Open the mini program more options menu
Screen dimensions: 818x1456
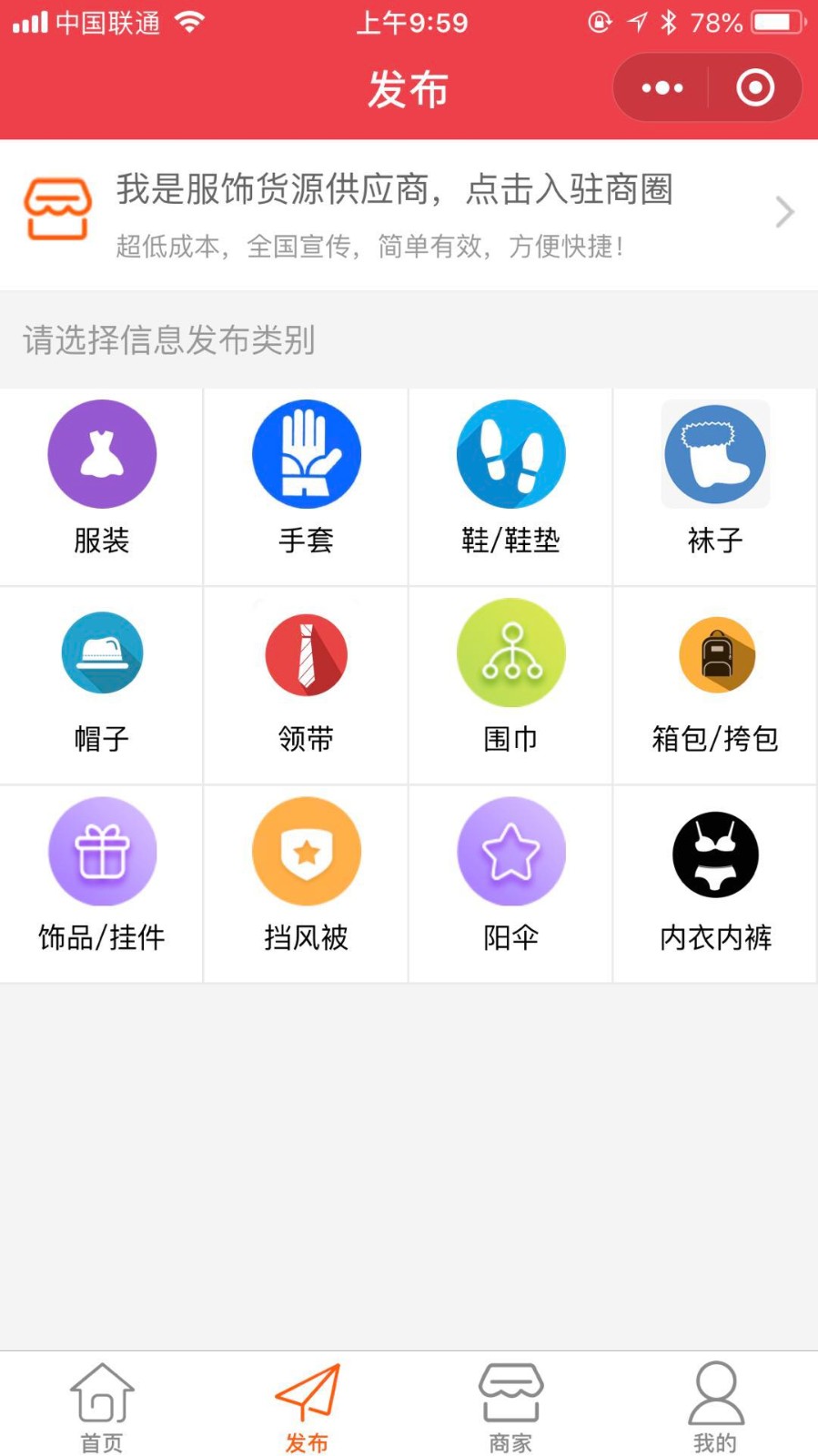click(x=662, y=88)
